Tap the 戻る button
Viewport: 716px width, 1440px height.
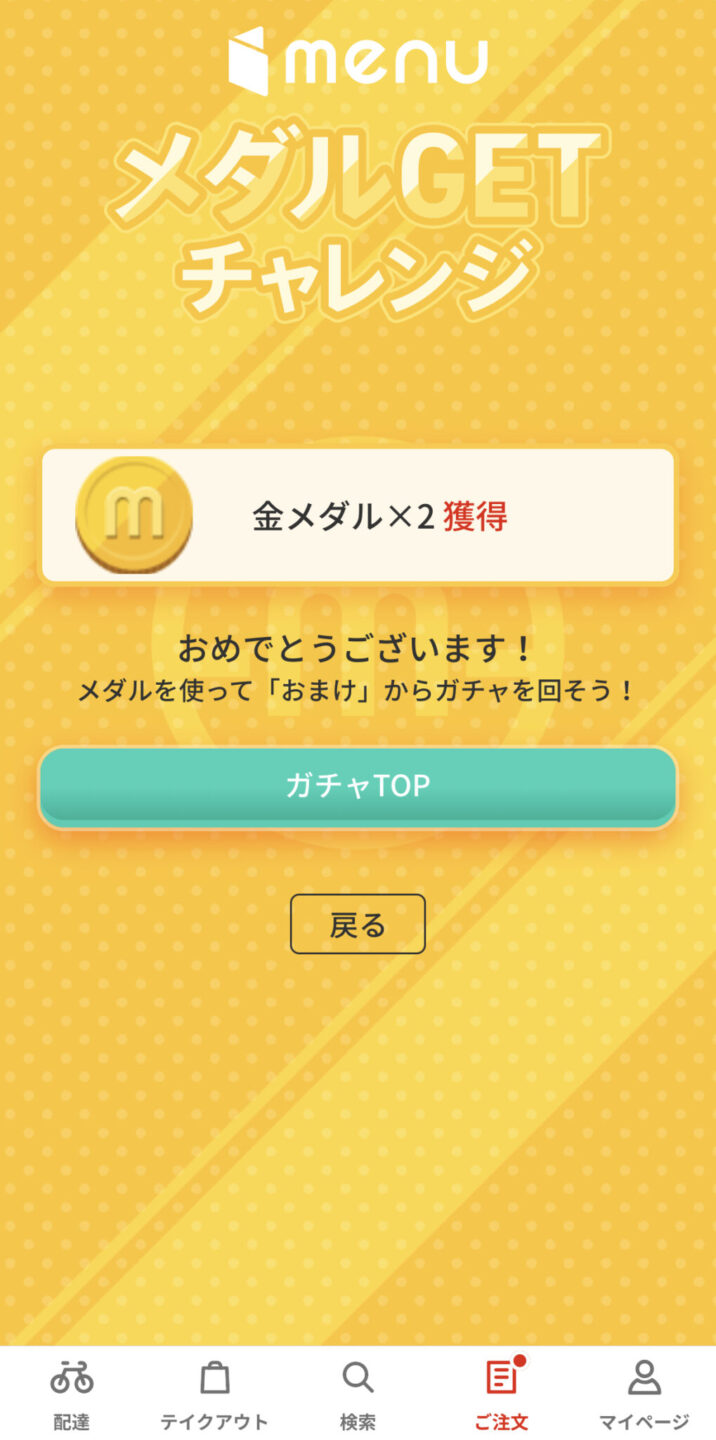click(358, 924)
